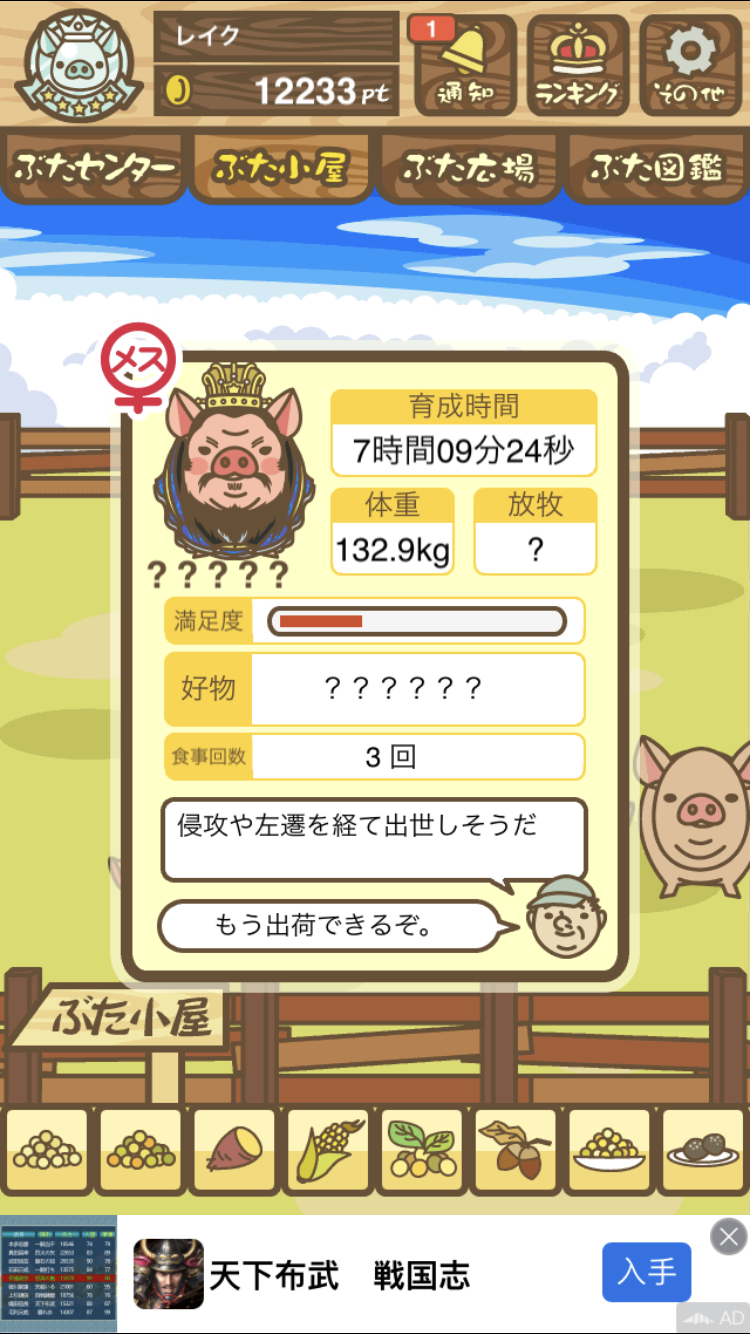Open the ランキング crown button

[577, 64]
